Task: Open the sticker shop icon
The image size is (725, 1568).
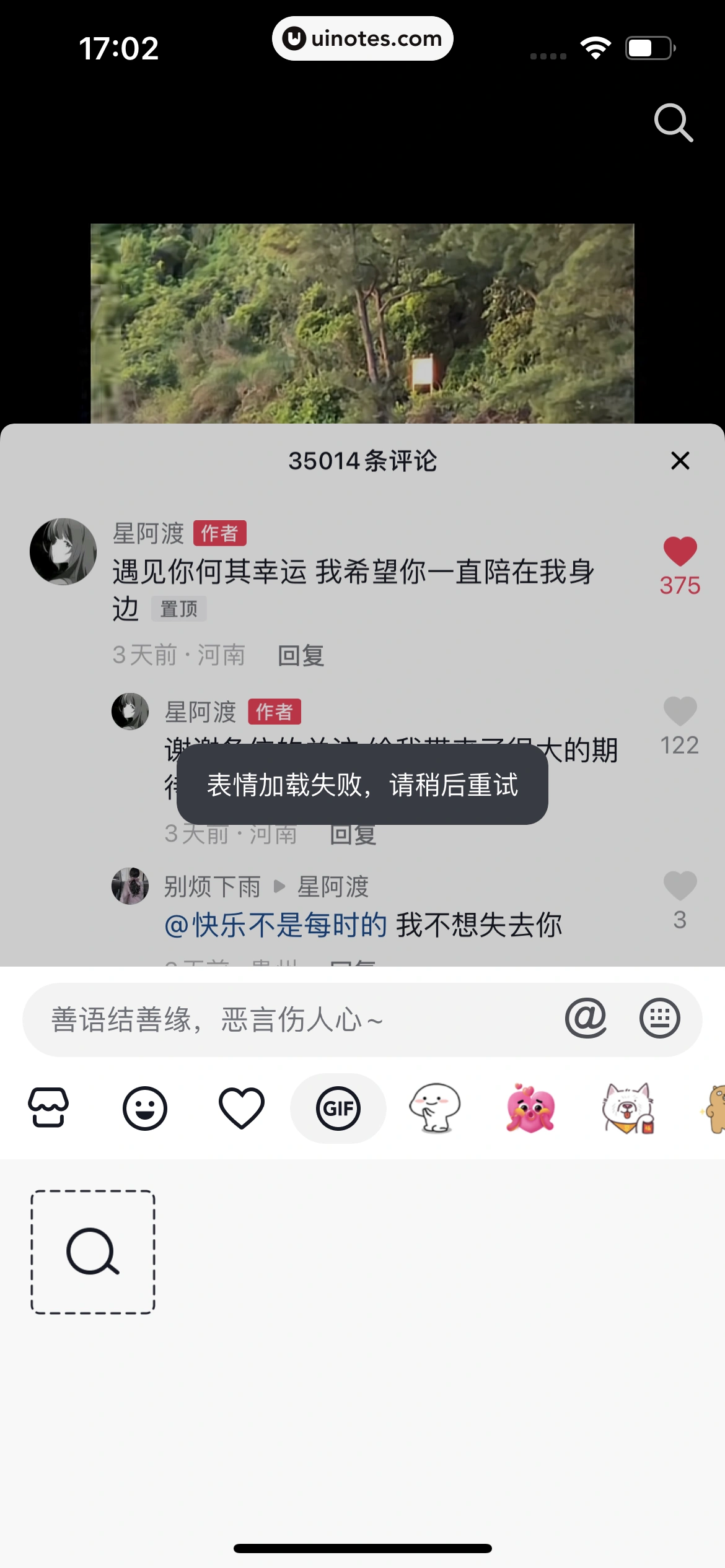Action: click(x=49, y=1108)
